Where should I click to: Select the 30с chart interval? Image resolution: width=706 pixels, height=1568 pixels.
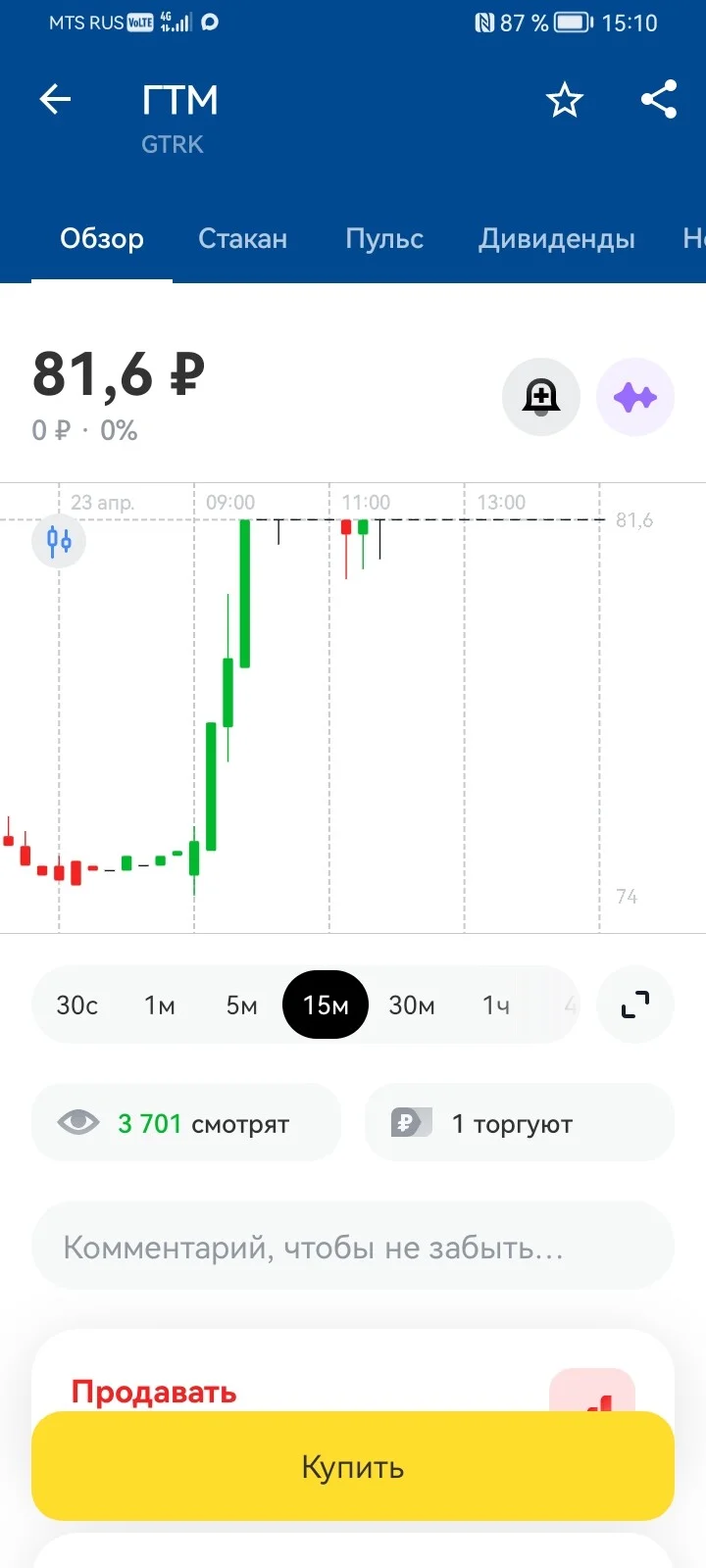tap(77, 1004)
